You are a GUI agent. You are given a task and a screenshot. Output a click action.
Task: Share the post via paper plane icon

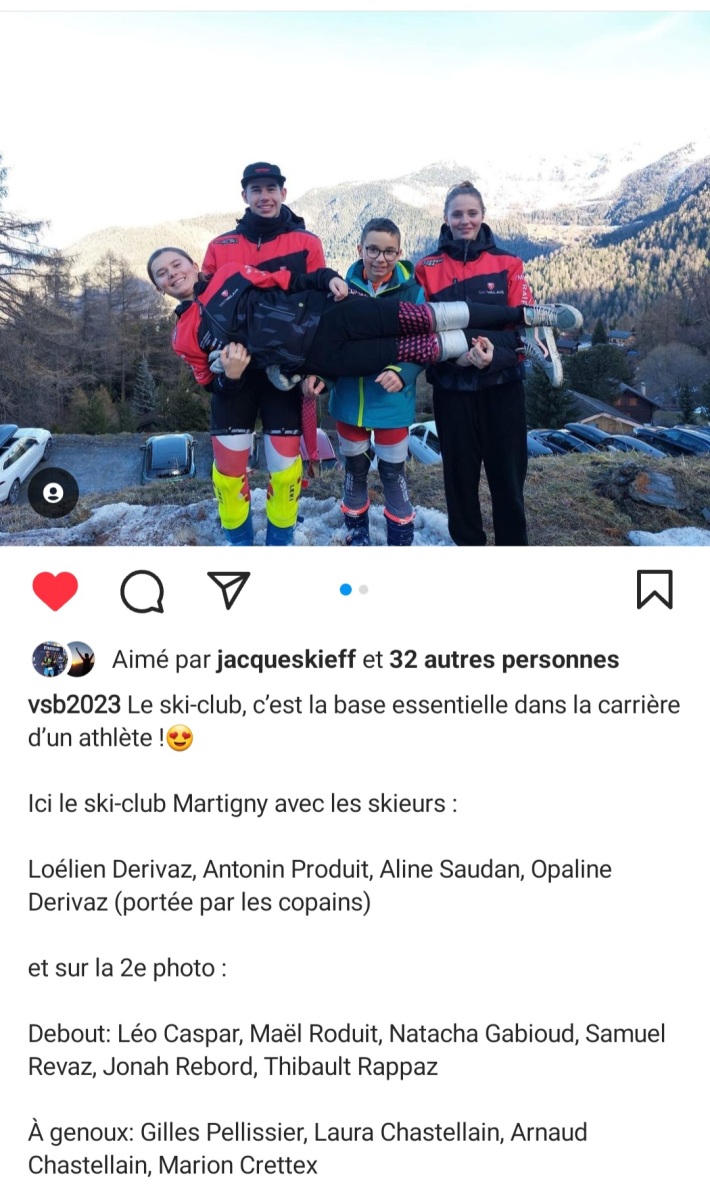click(229, 590)
